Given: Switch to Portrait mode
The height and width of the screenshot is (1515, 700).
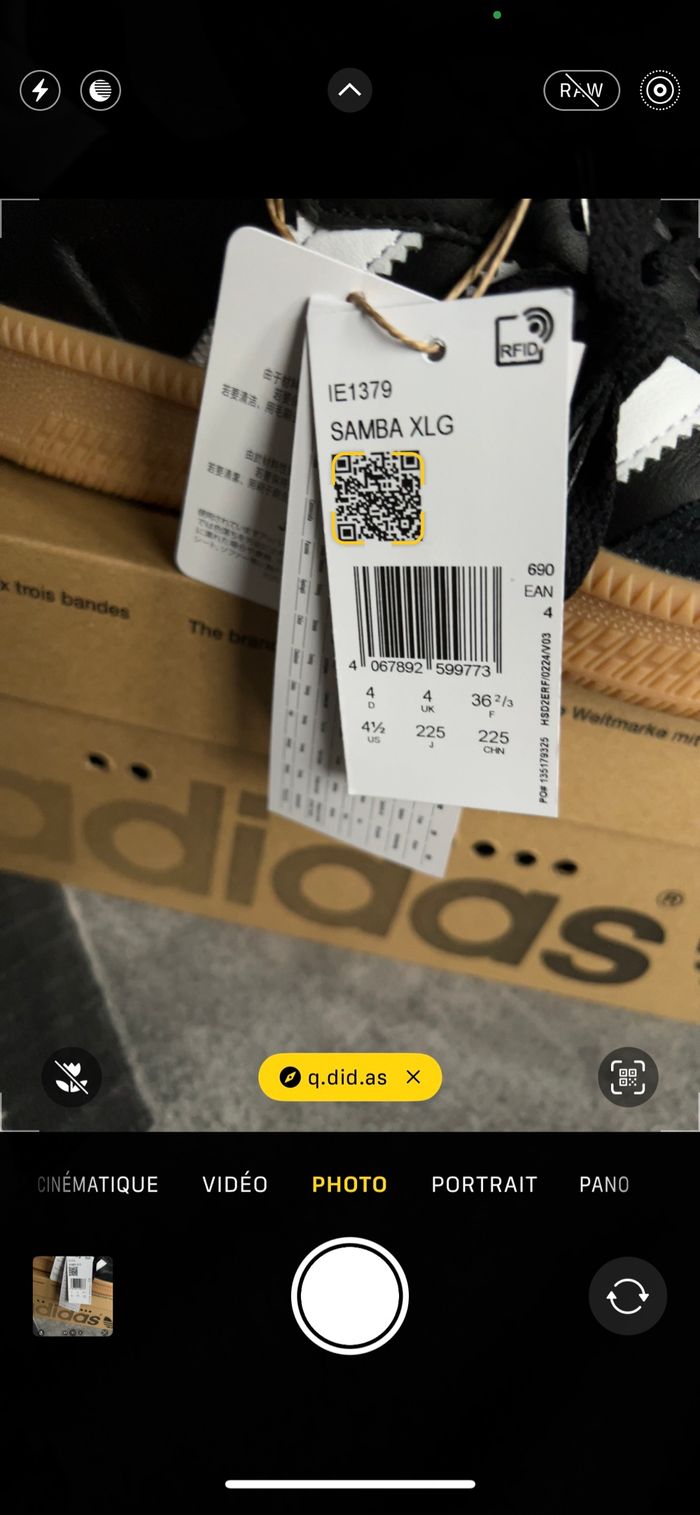Looking at the screenshot, I should pyautogui.click(x=484, y=1184).
